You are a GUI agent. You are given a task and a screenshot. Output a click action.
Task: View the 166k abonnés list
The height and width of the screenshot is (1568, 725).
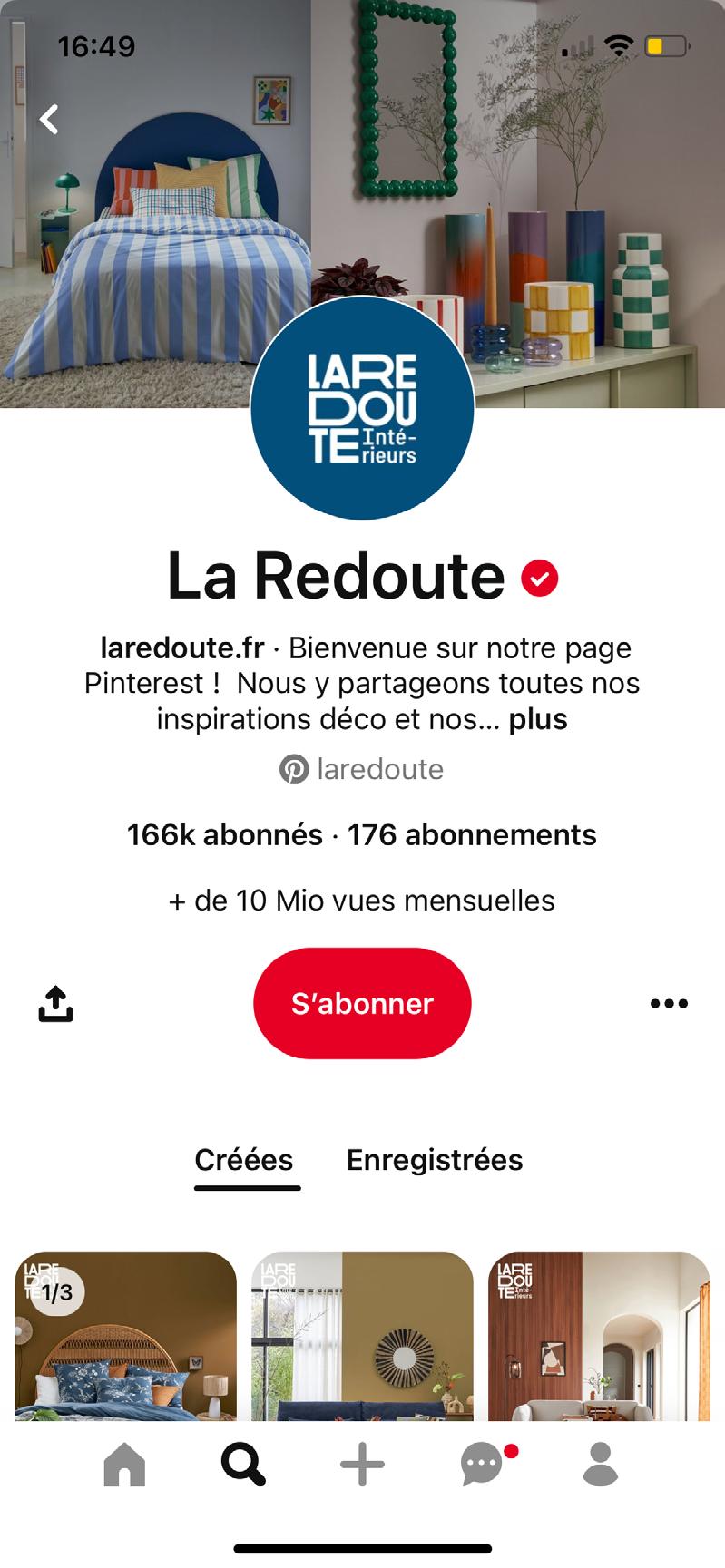[x=224, y=835]
